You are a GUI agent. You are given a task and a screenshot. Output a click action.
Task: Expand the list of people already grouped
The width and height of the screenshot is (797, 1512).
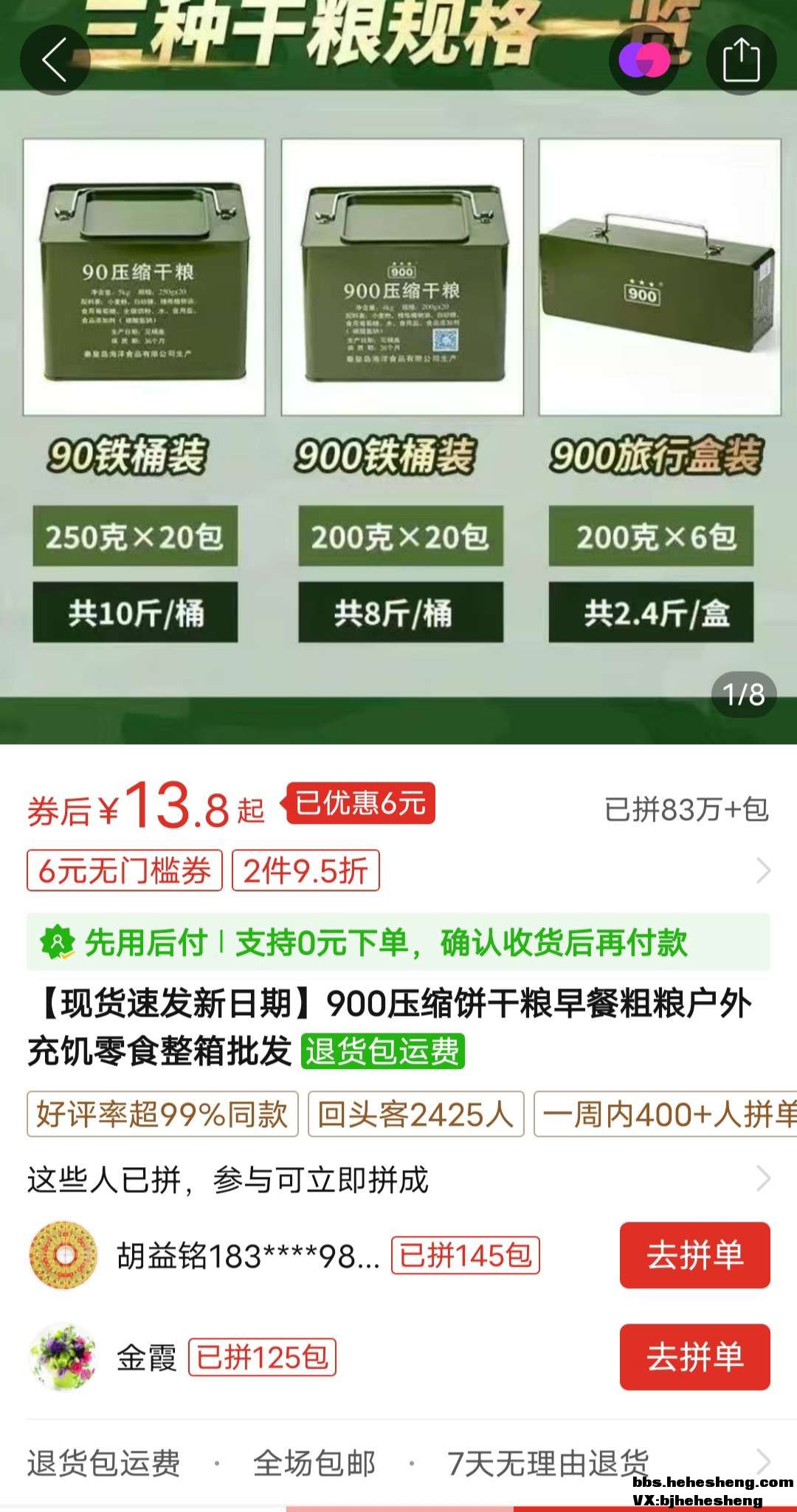pos(763,1179)
